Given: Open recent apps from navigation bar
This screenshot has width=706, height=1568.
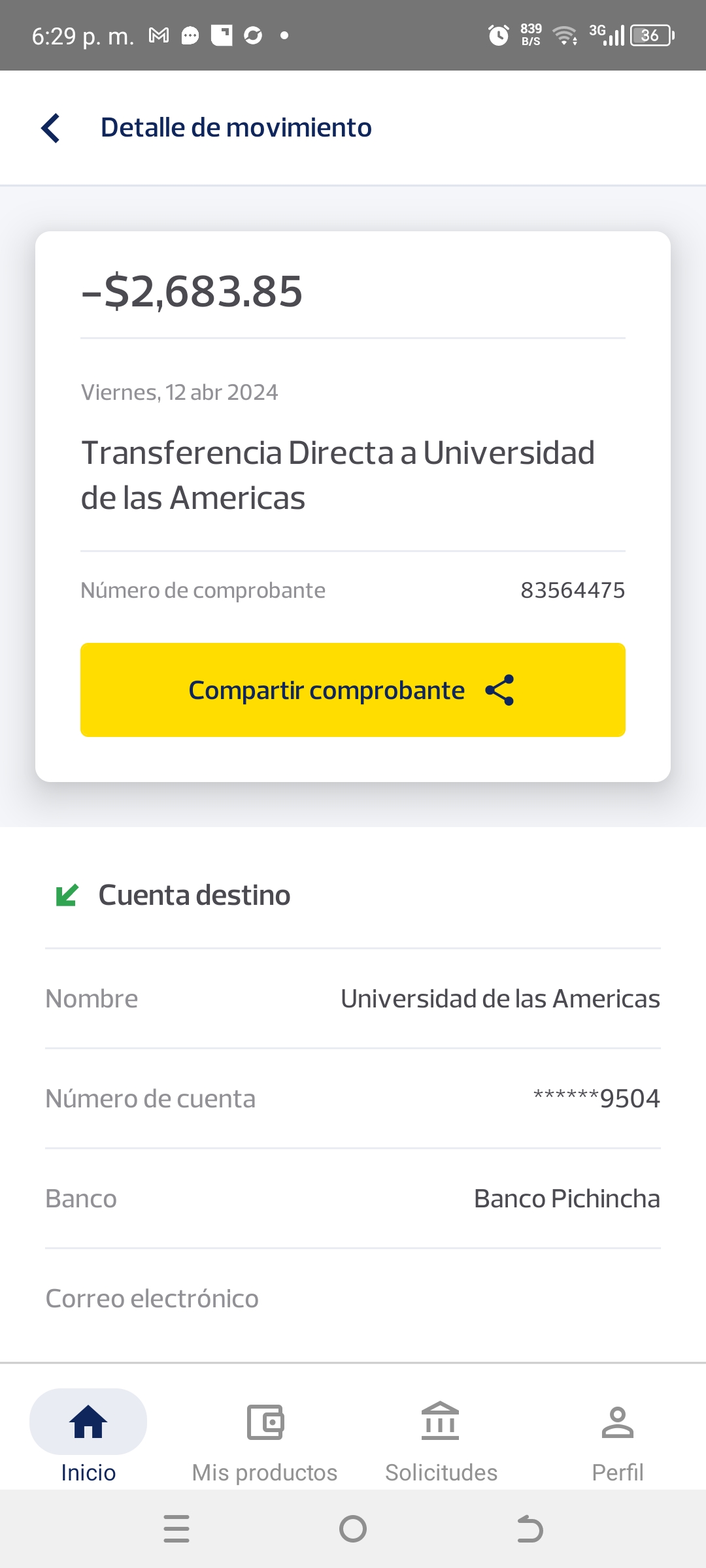Looking at the screenshot, I should pos(176,1529).
